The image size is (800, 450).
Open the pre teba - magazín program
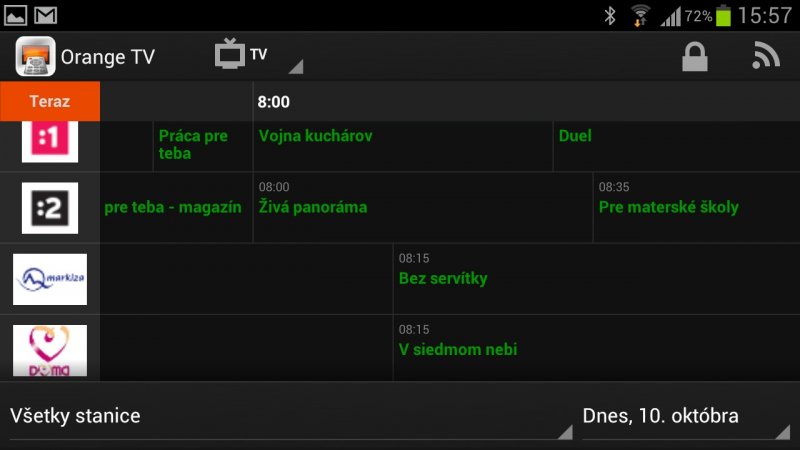175,207
